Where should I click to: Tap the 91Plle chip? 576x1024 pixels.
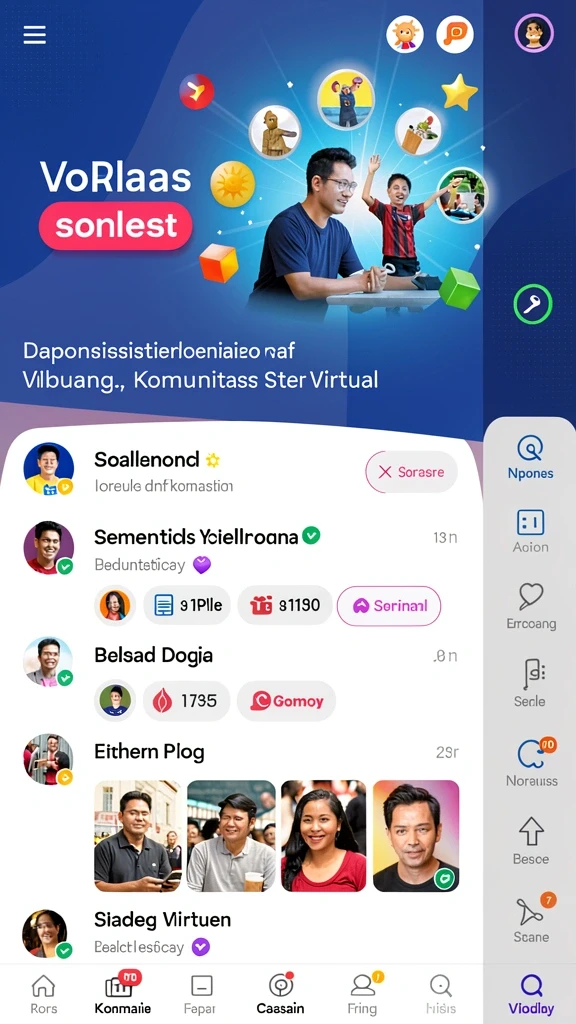point(187,605)
